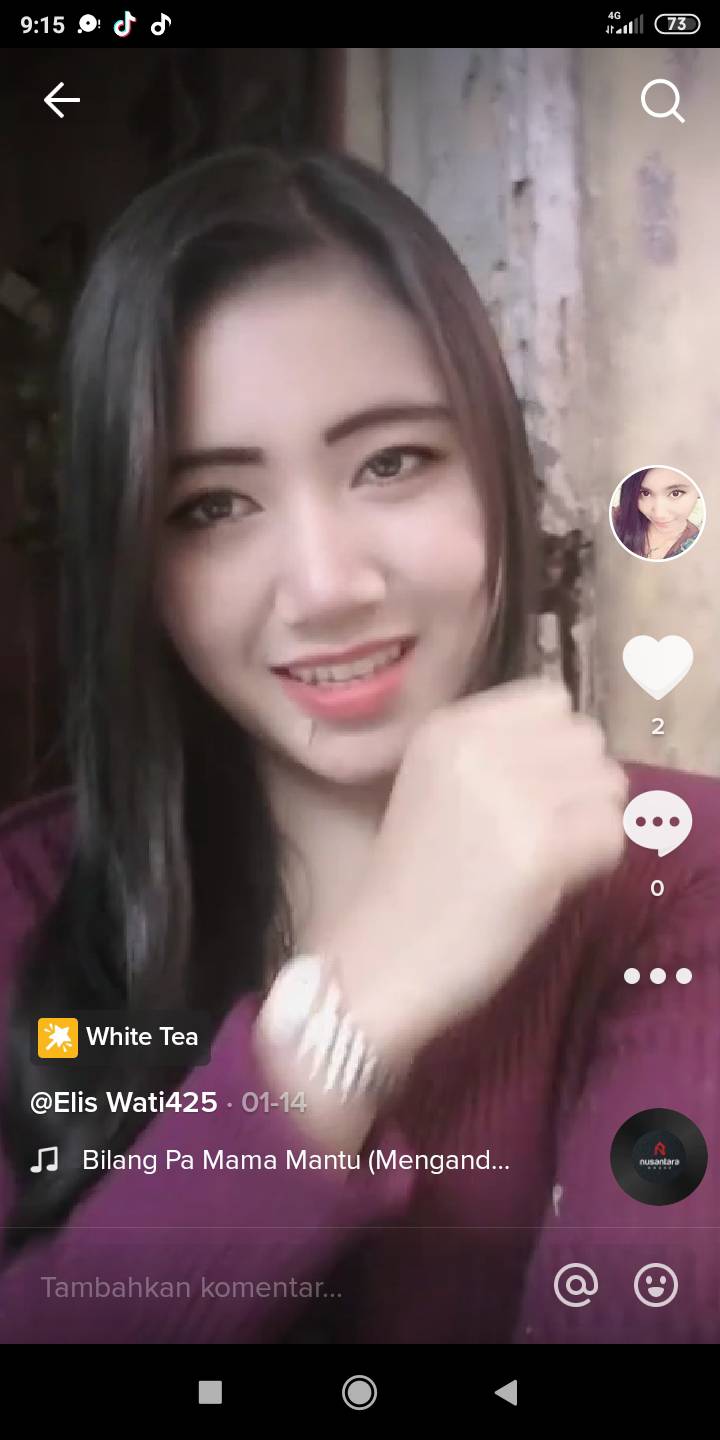Tap the system home button
720x1440 pixels.
(359, 1392)
